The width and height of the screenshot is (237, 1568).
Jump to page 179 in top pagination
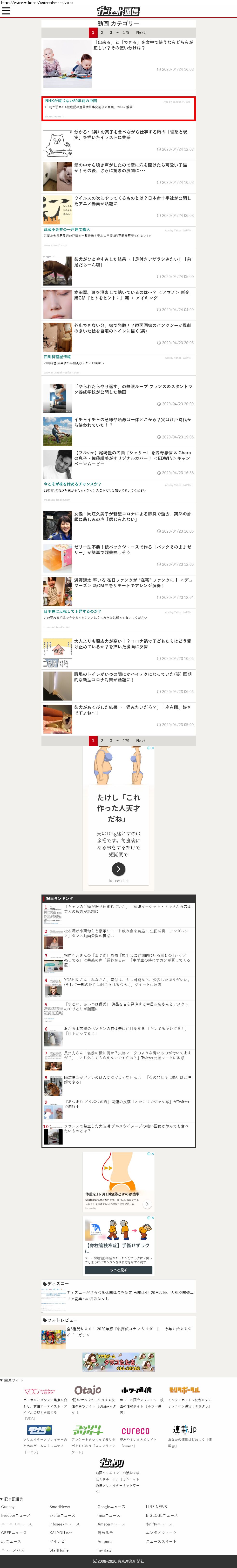(x=126, y=32)
